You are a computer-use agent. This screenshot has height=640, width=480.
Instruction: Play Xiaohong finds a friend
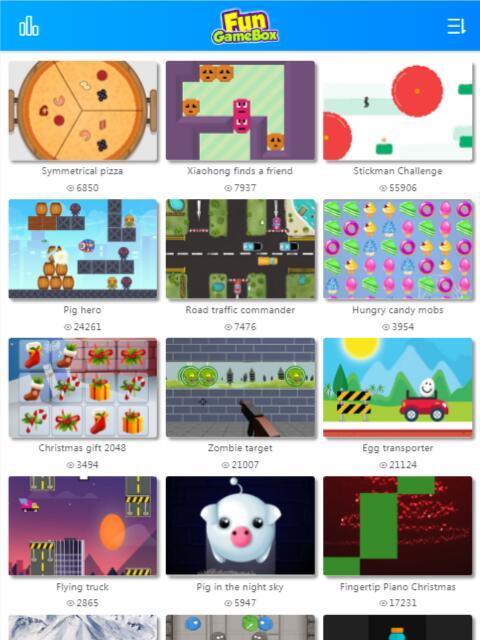click(x=240, y=111)
